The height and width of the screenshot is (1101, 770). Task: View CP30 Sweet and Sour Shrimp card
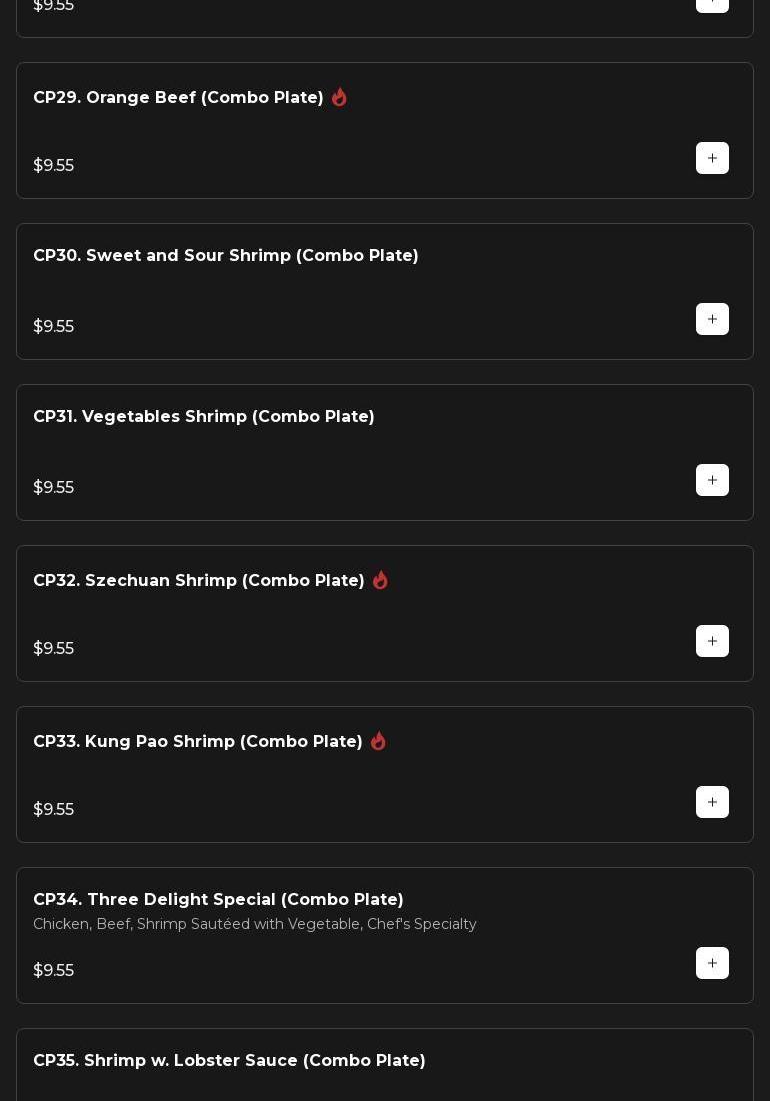(226, 256)
